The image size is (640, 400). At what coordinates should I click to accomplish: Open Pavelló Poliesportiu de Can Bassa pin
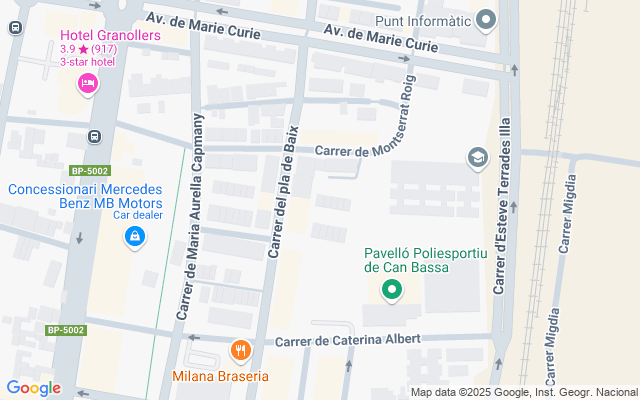(x=392, y=291)
